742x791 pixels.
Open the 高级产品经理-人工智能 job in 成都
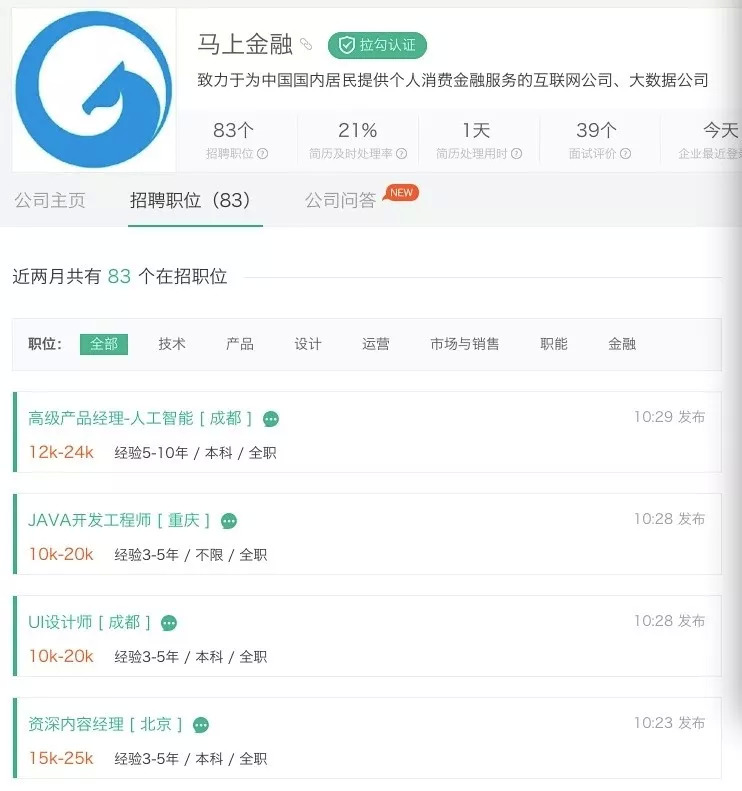coord(140,418)
